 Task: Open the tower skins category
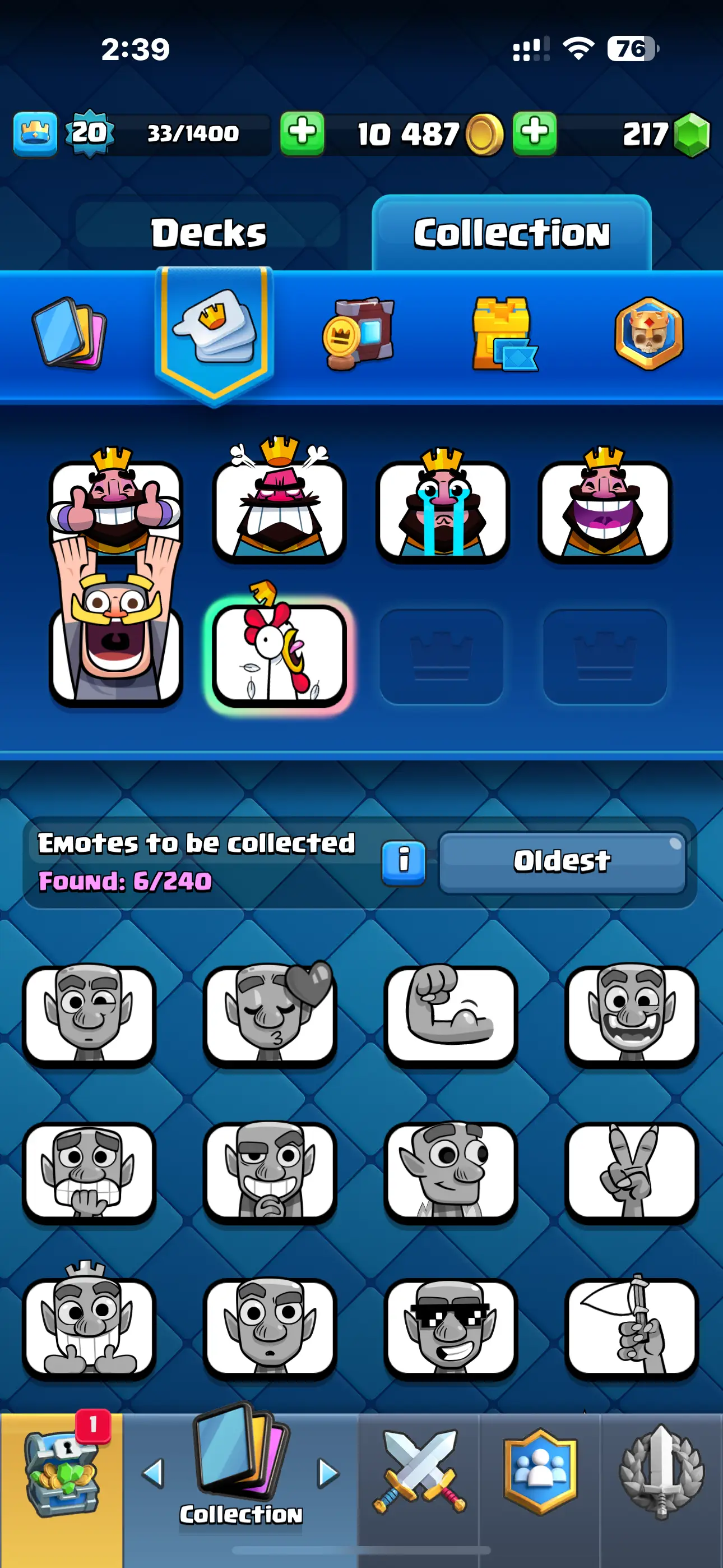(504, 334)
